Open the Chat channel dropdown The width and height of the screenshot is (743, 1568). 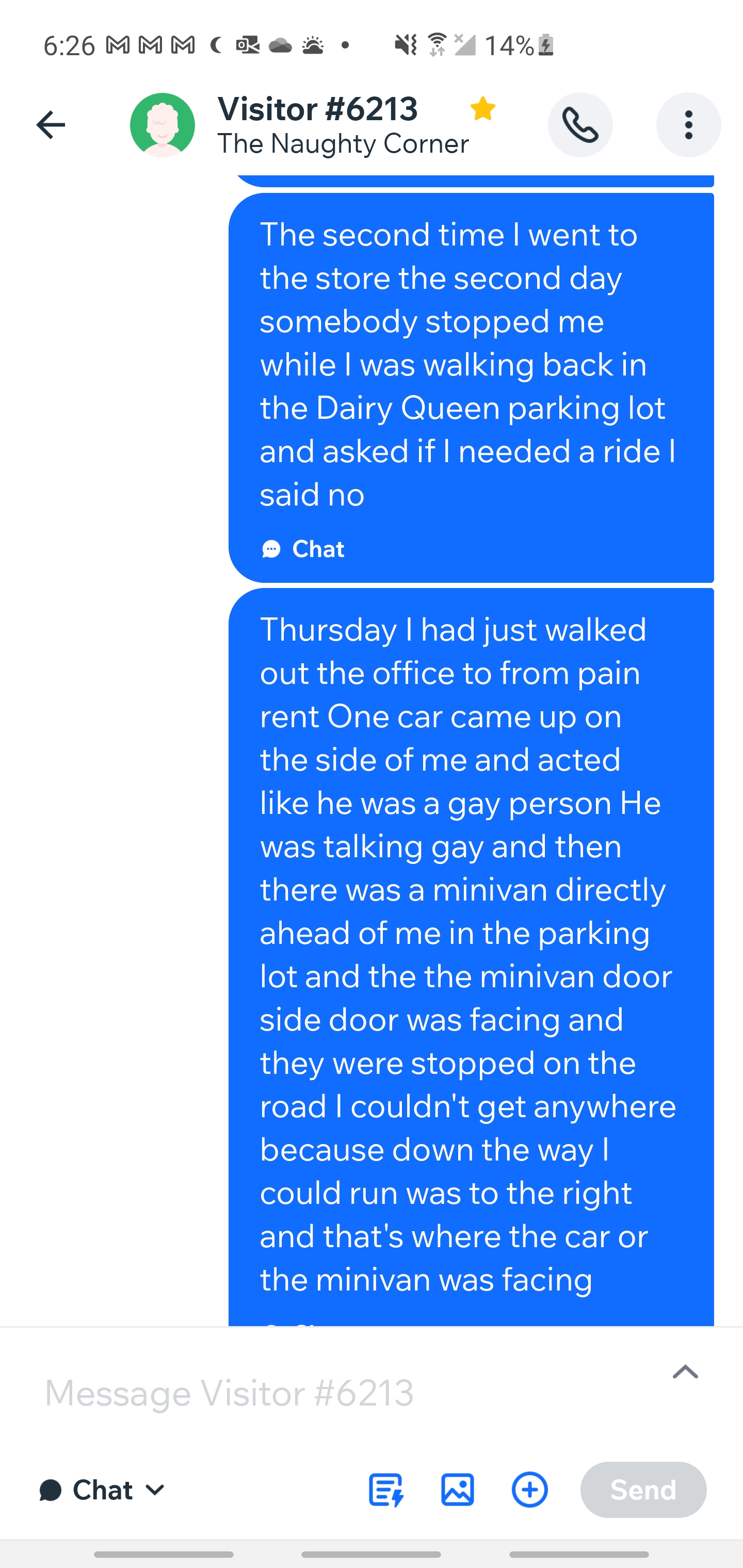click(102, 1490)
